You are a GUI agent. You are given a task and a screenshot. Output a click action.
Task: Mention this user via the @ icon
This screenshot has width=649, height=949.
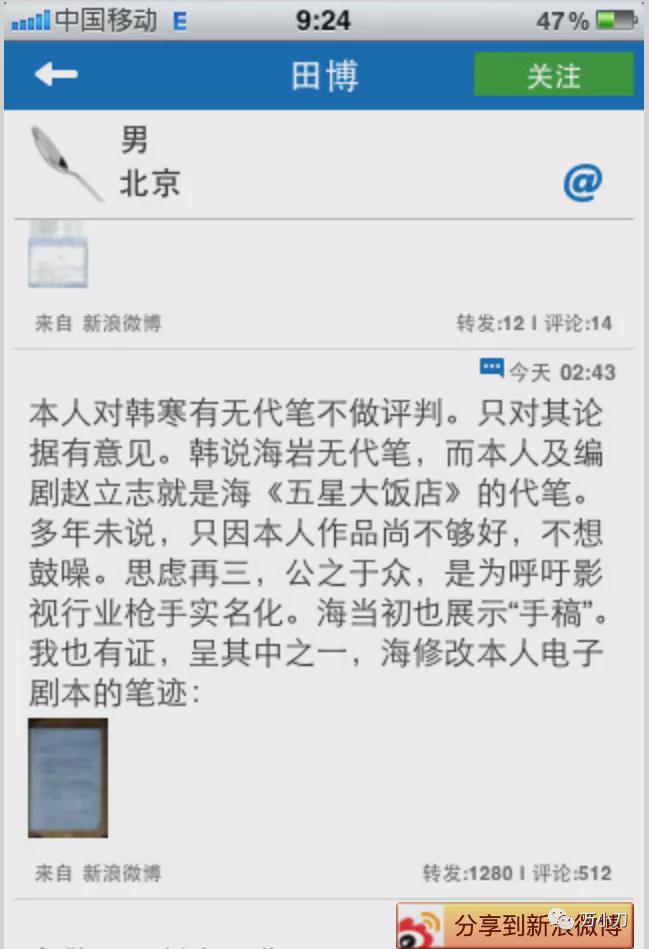[582, 182]
